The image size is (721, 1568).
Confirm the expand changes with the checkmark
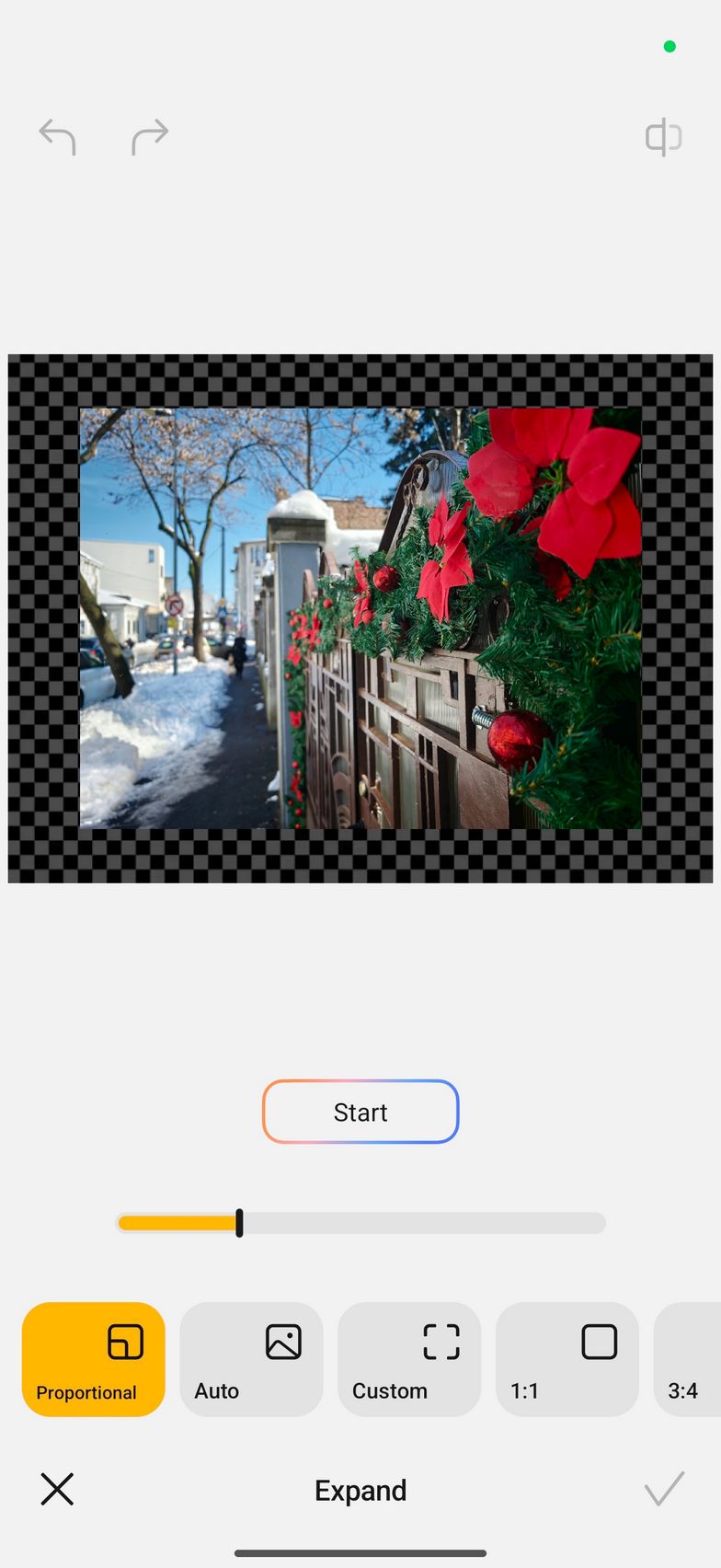click(664, 1489)
